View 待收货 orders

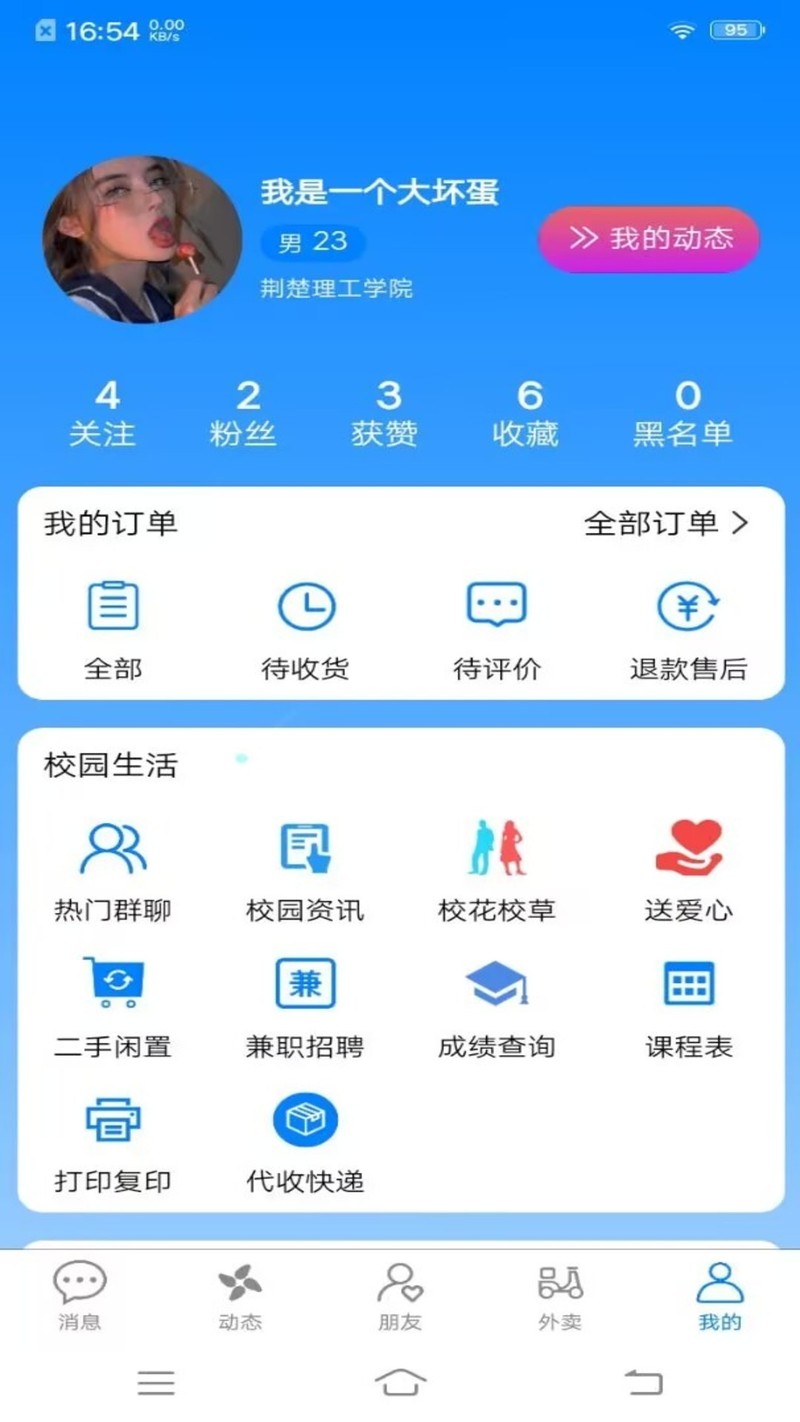[305, 632]
